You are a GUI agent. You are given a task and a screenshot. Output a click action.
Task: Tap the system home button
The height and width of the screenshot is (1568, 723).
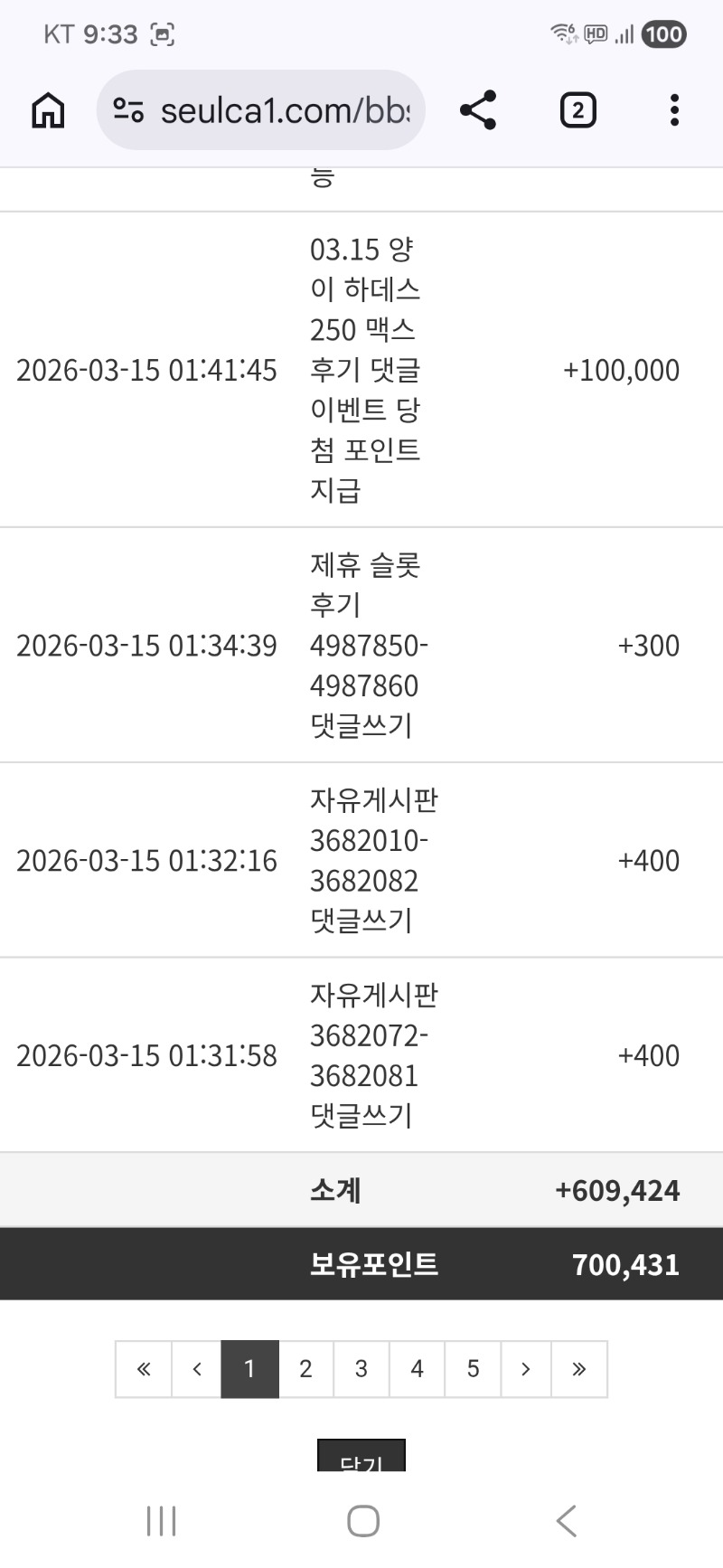pos(362,1521)
